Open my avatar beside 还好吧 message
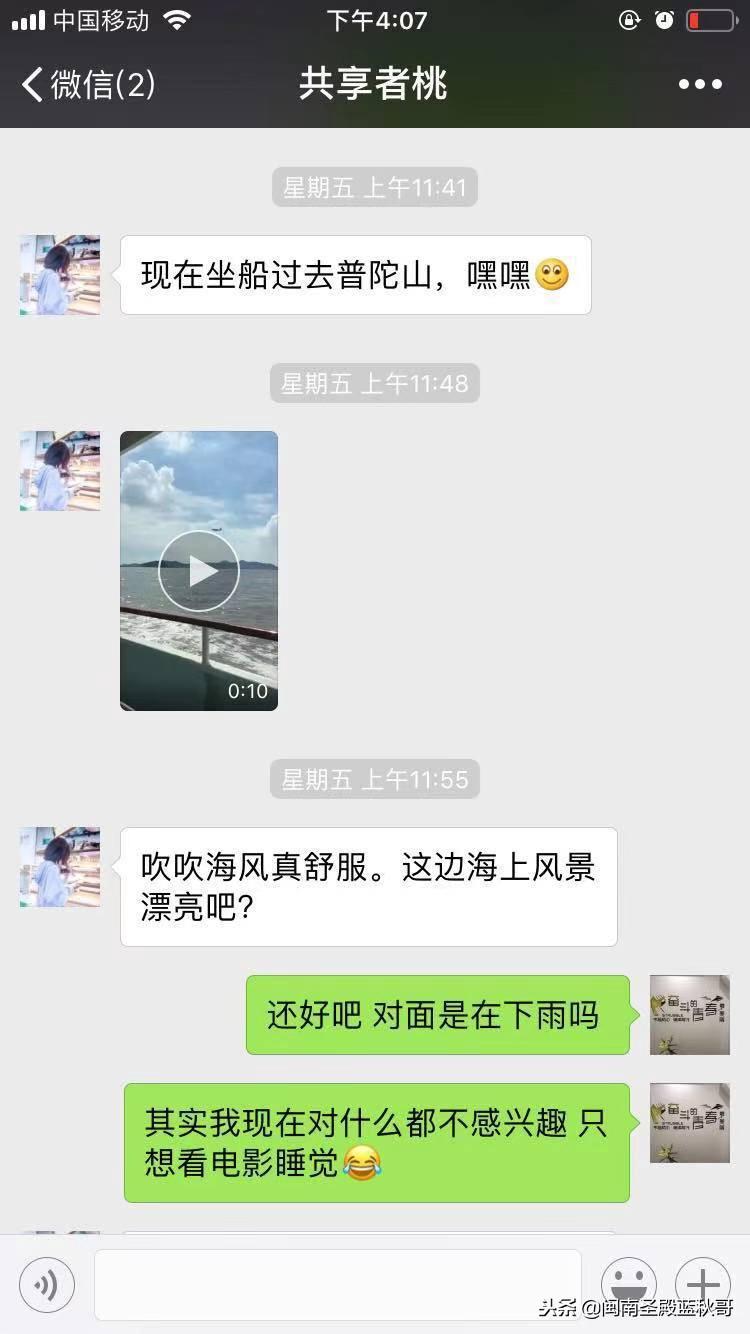750x1334 pixels. [x=690, y=1015]
